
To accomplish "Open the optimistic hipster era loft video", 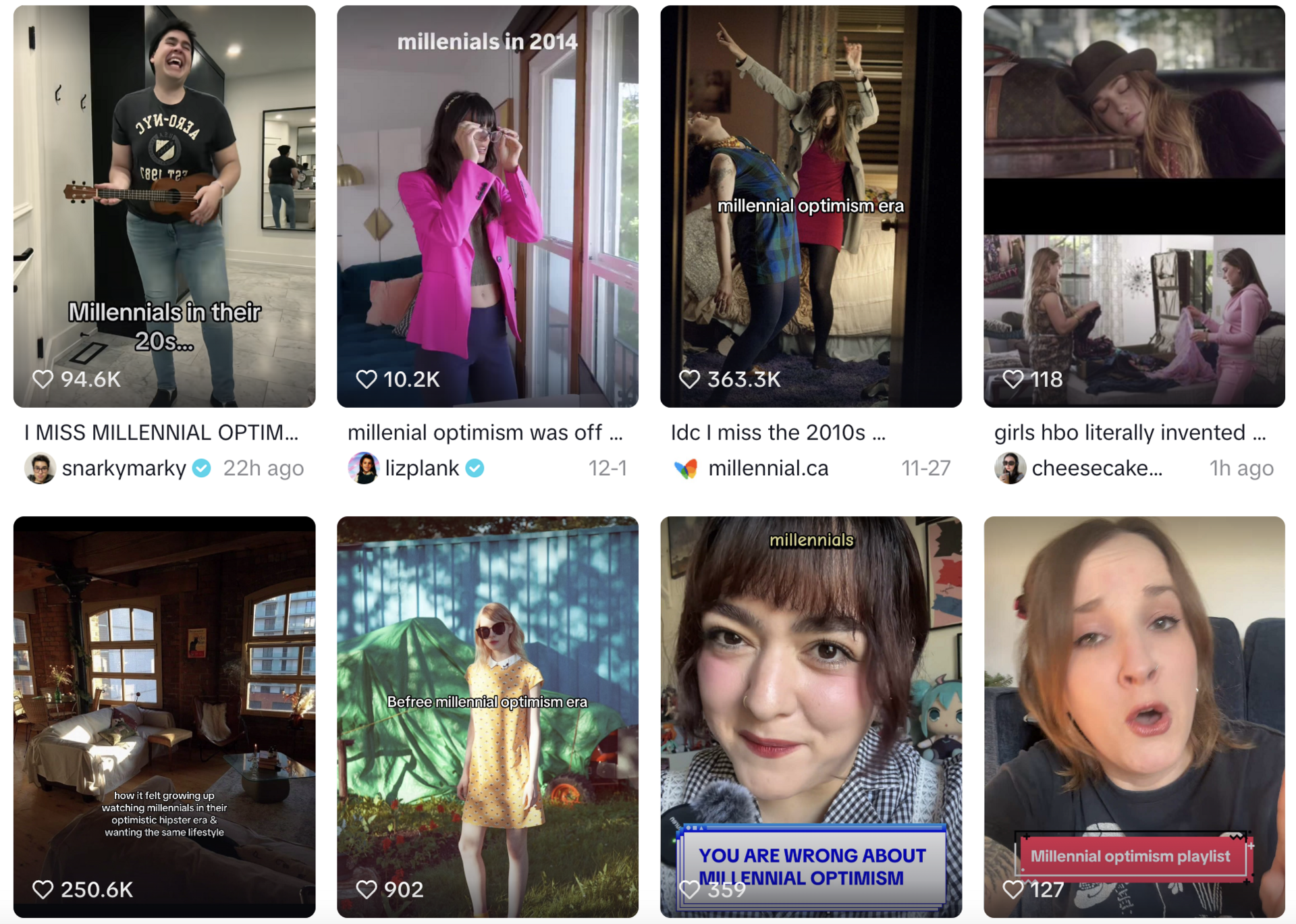I will click(x=164, y=715).
